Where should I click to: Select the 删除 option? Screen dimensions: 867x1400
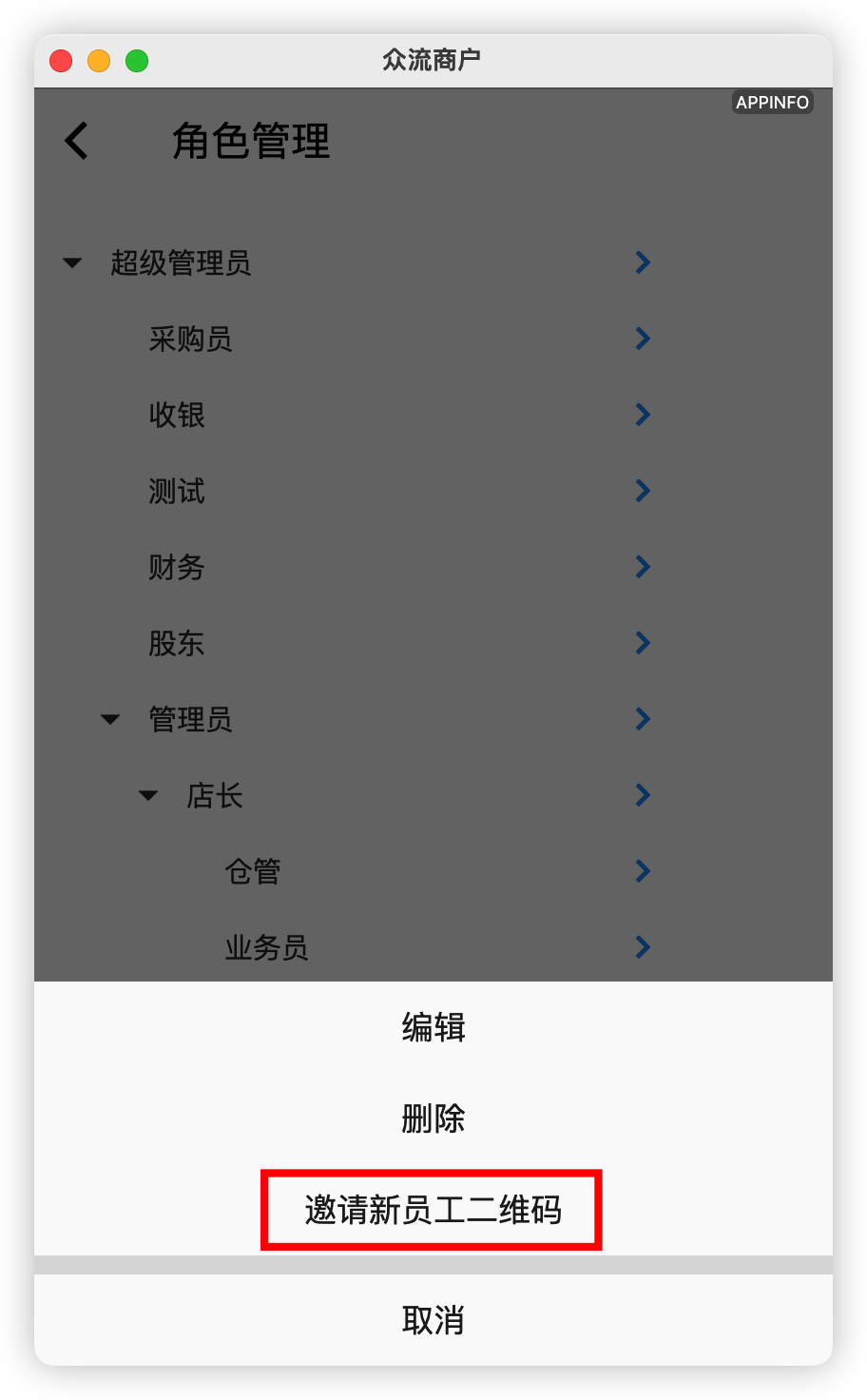click(x=433, y=1119)
